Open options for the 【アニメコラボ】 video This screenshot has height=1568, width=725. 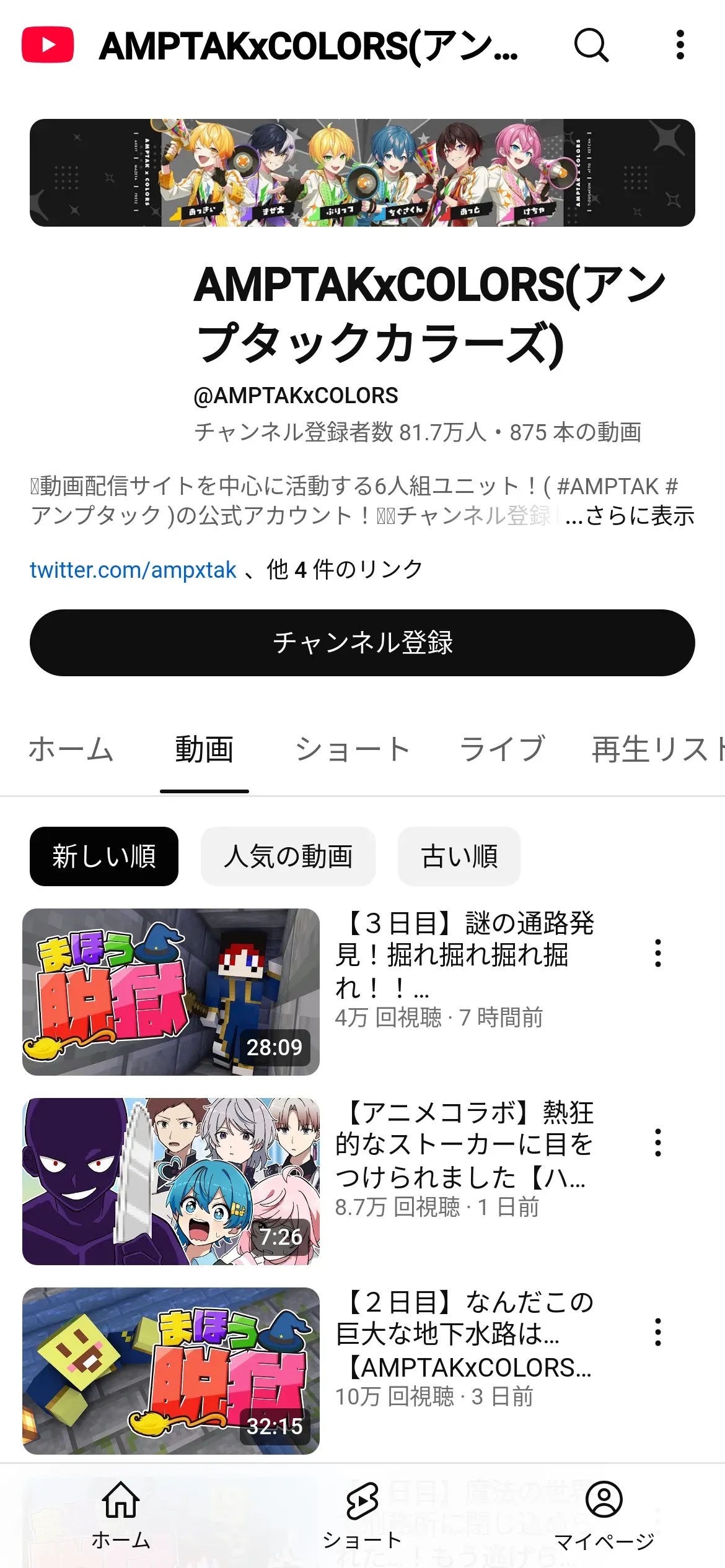tap(658, 1143)
